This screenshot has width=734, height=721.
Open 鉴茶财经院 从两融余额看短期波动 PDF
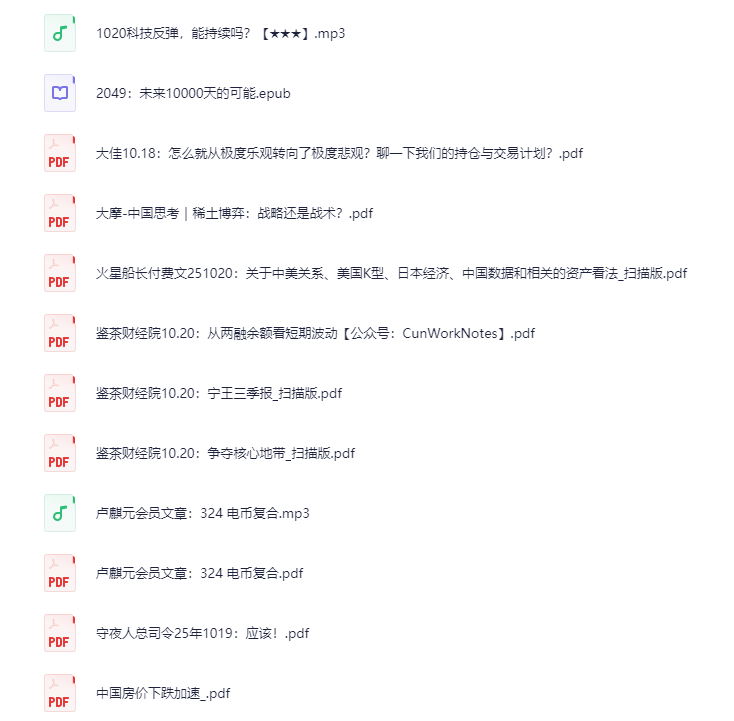pos(316,333)
